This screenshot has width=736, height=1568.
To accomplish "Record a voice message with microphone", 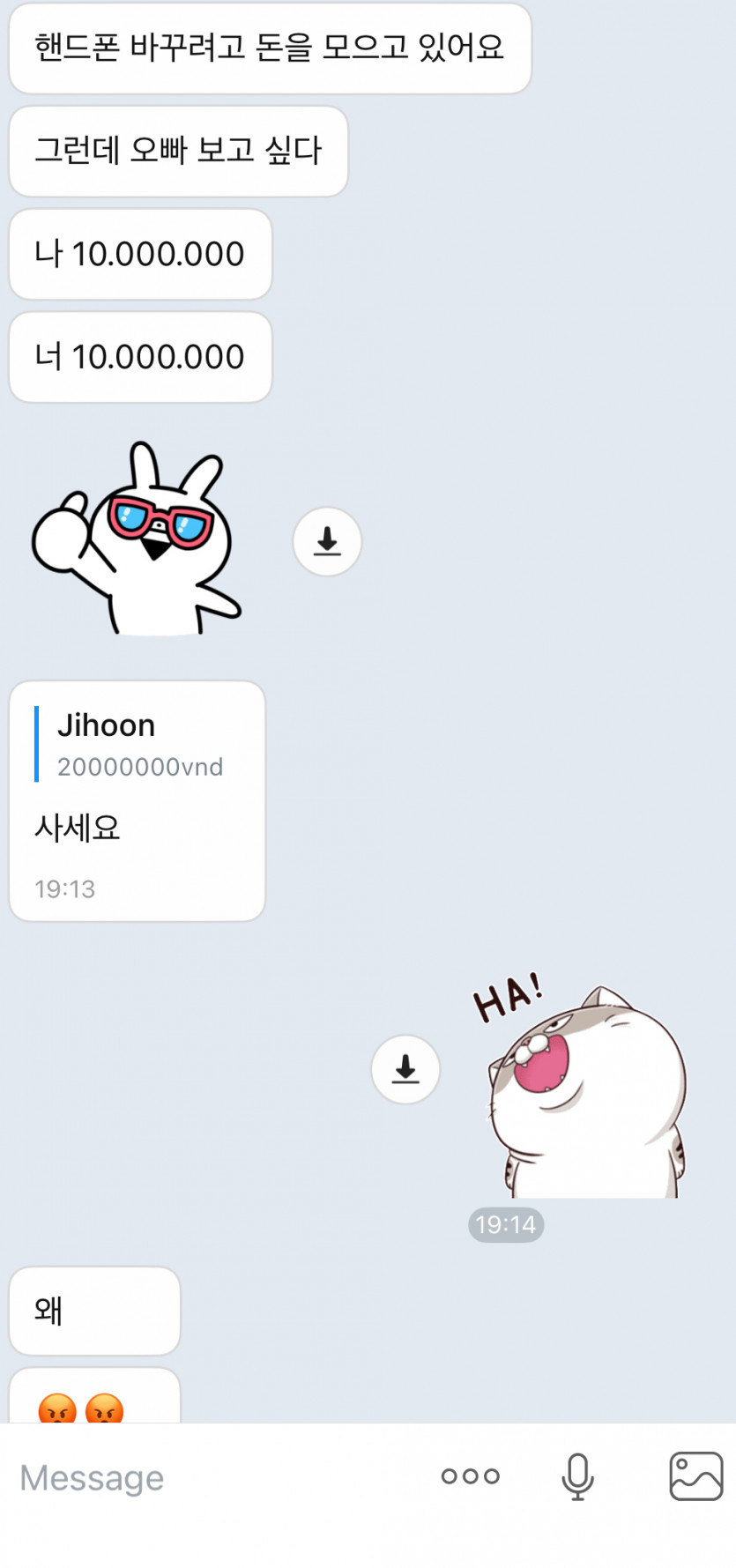I will 577,1476.
